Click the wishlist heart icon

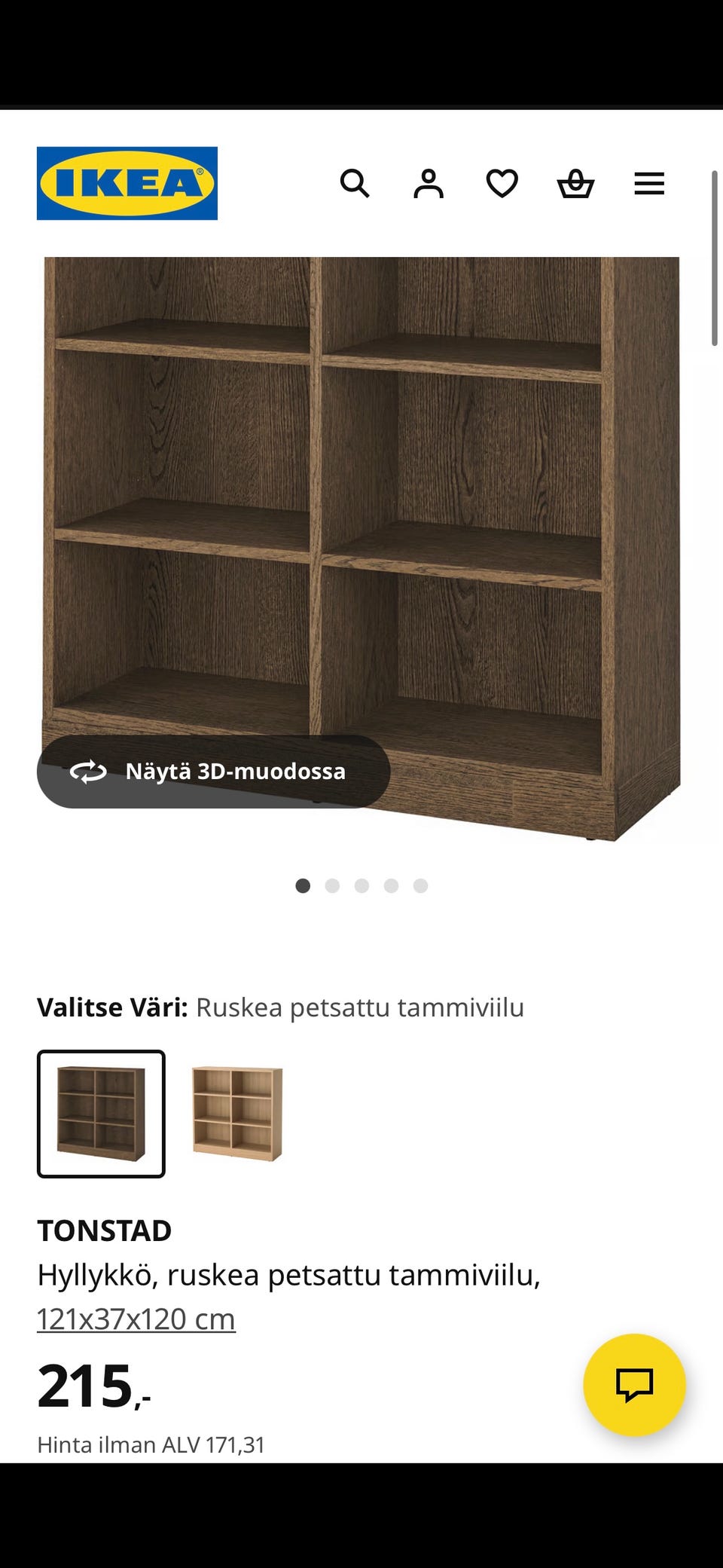point(501,183)
